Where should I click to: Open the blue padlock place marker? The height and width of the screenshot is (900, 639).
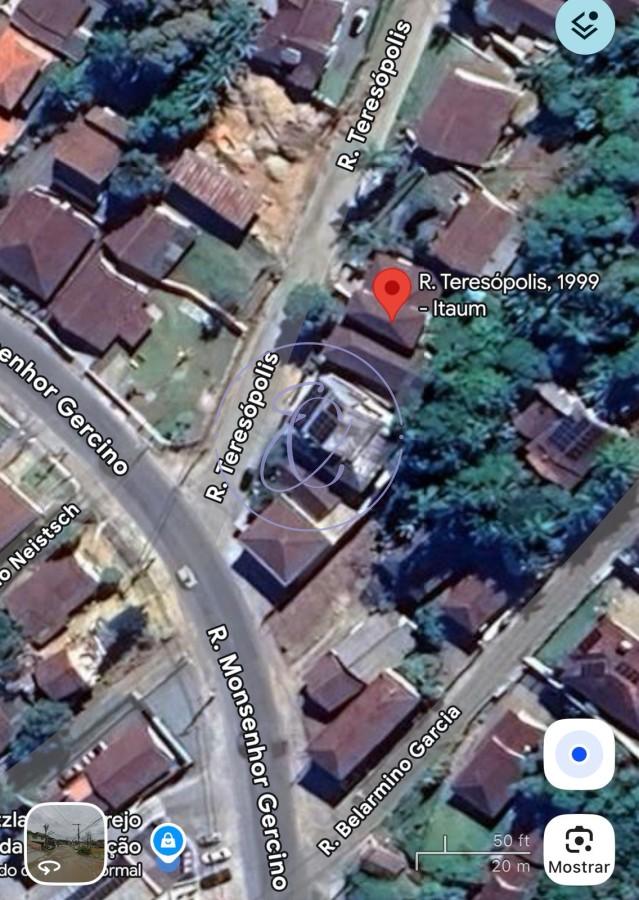click(167, 840)
